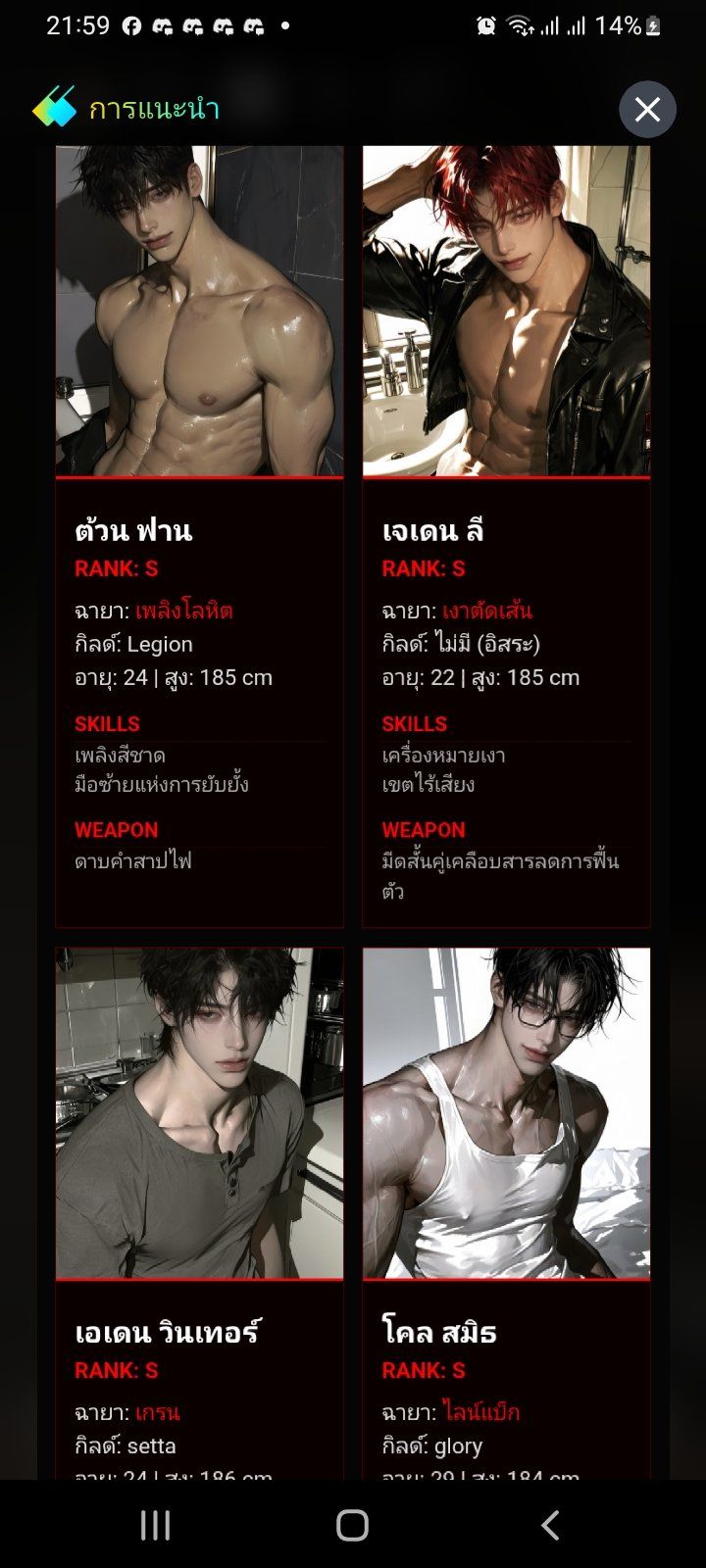Close the การแนะนำ panel
The width and height of the screenshot is (706, 1568).
[647, 109]
